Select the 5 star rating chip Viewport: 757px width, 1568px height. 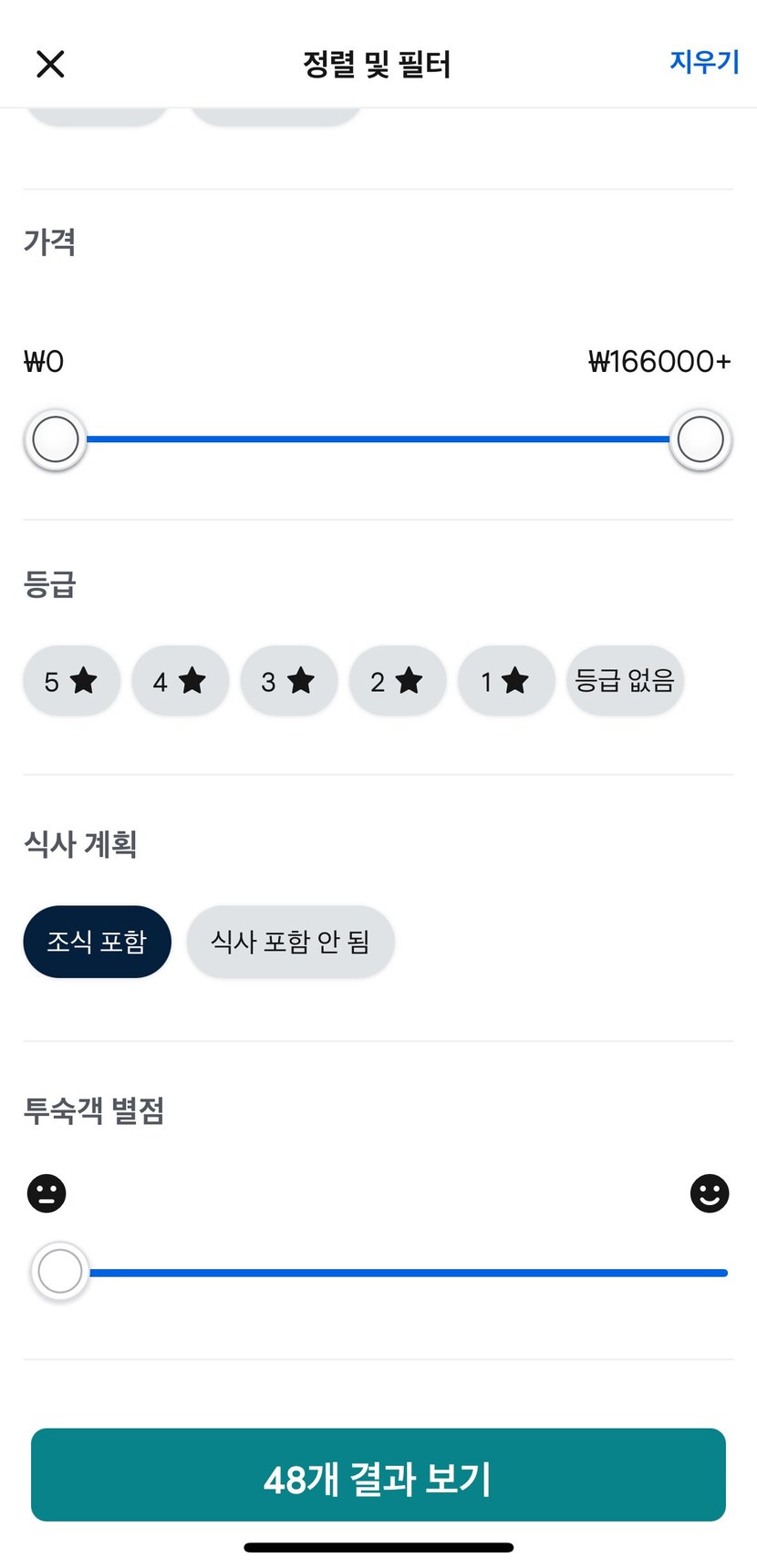point(72,681)
